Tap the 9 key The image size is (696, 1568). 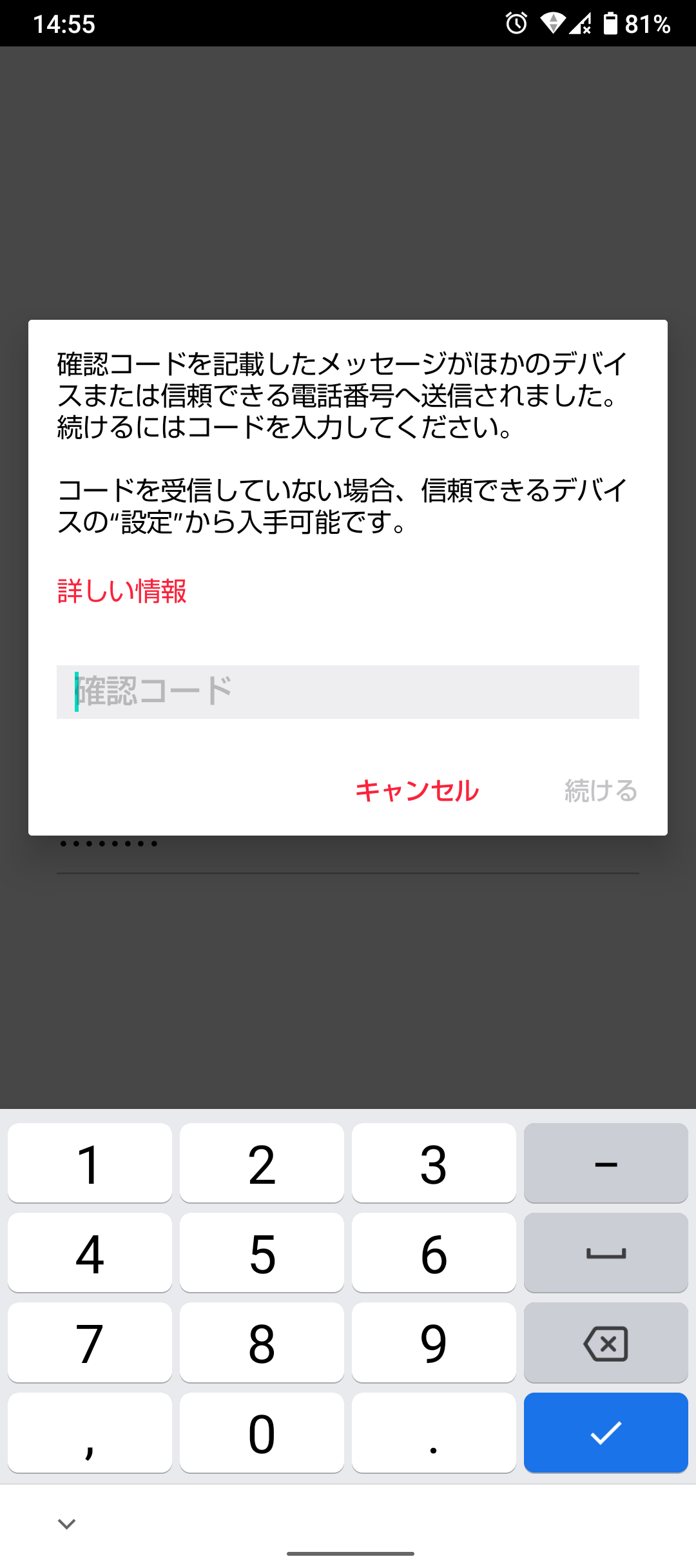[434, 1343]
